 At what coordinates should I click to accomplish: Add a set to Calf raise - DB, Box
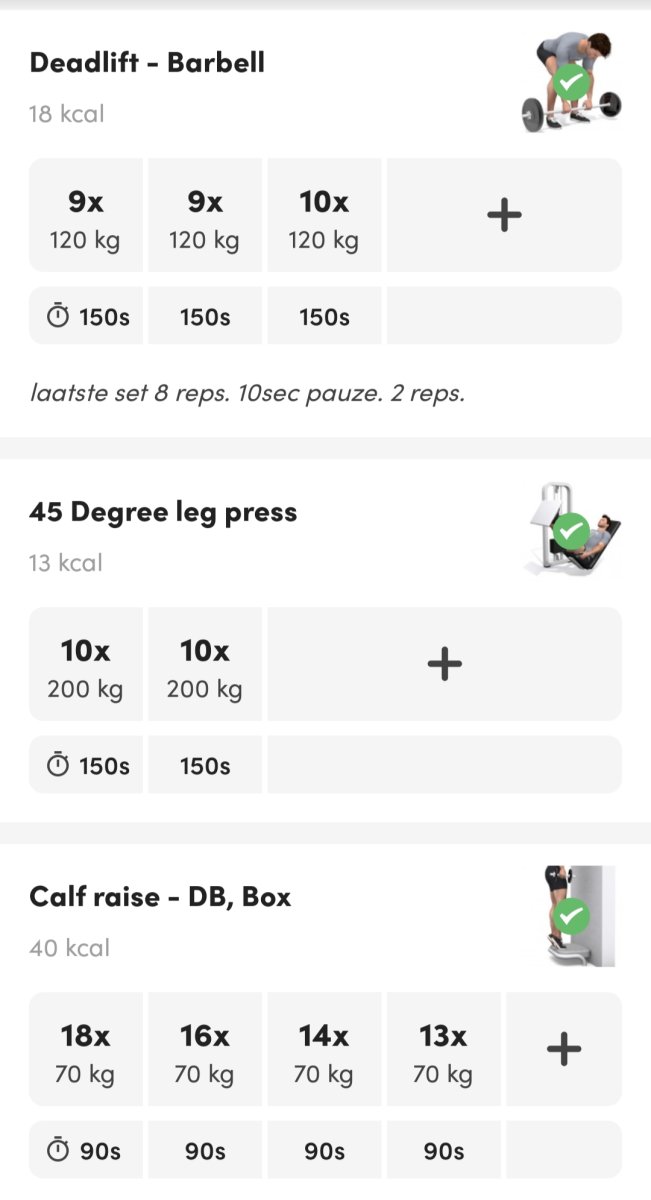click(x=564, y=1049)
